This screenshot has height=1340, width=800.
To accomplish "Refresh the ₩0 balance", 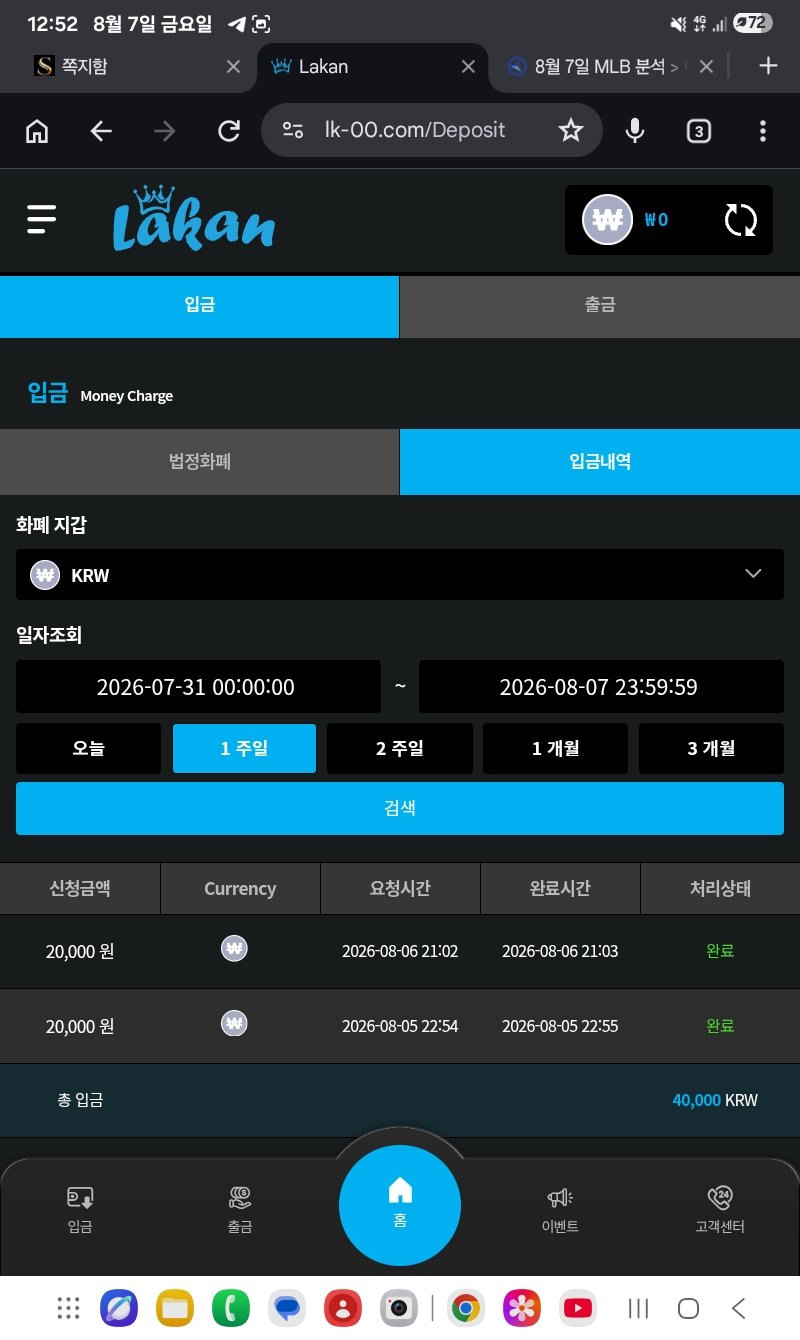I will tap(740, 220).
